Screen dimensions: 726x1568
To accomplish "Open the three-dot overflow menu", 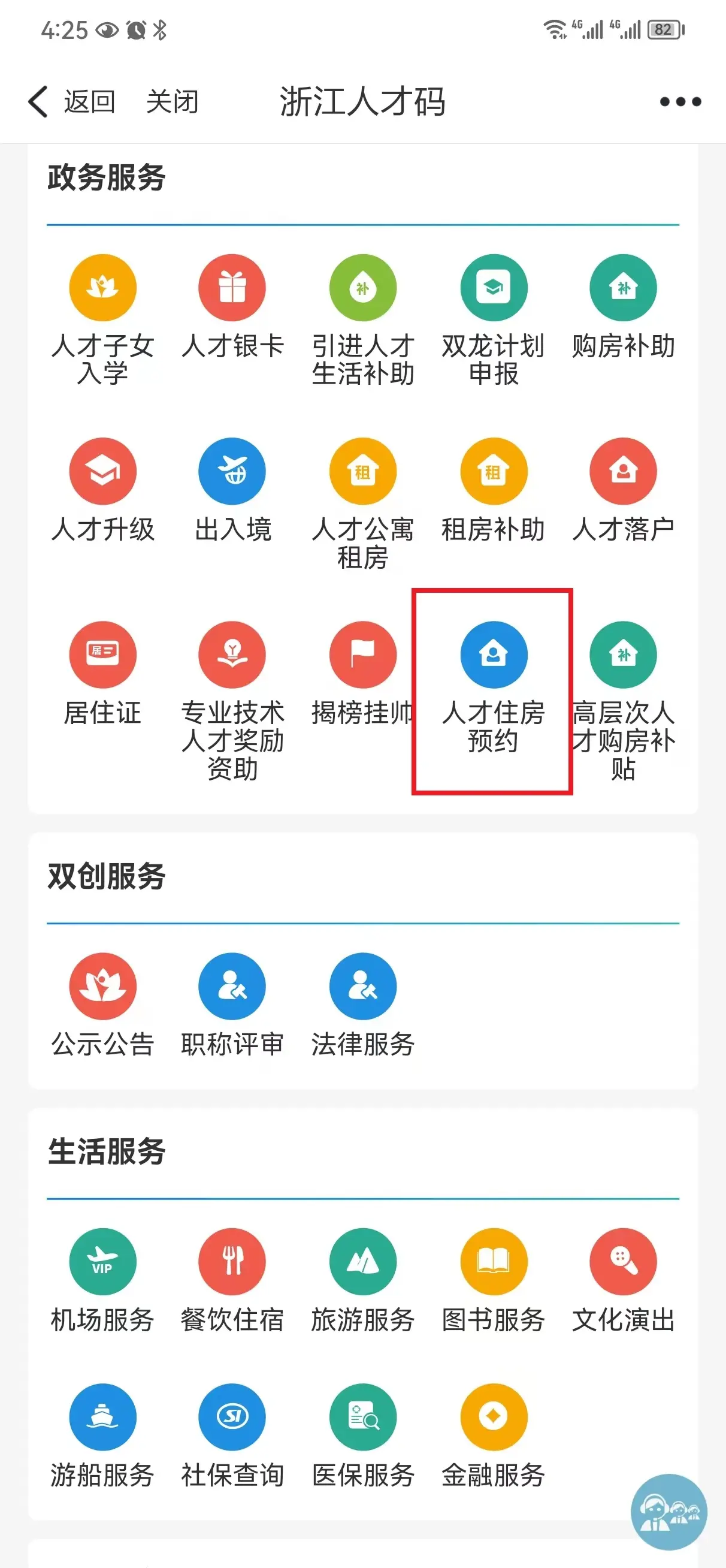I will pyautogui.click(x=680, y=102).
